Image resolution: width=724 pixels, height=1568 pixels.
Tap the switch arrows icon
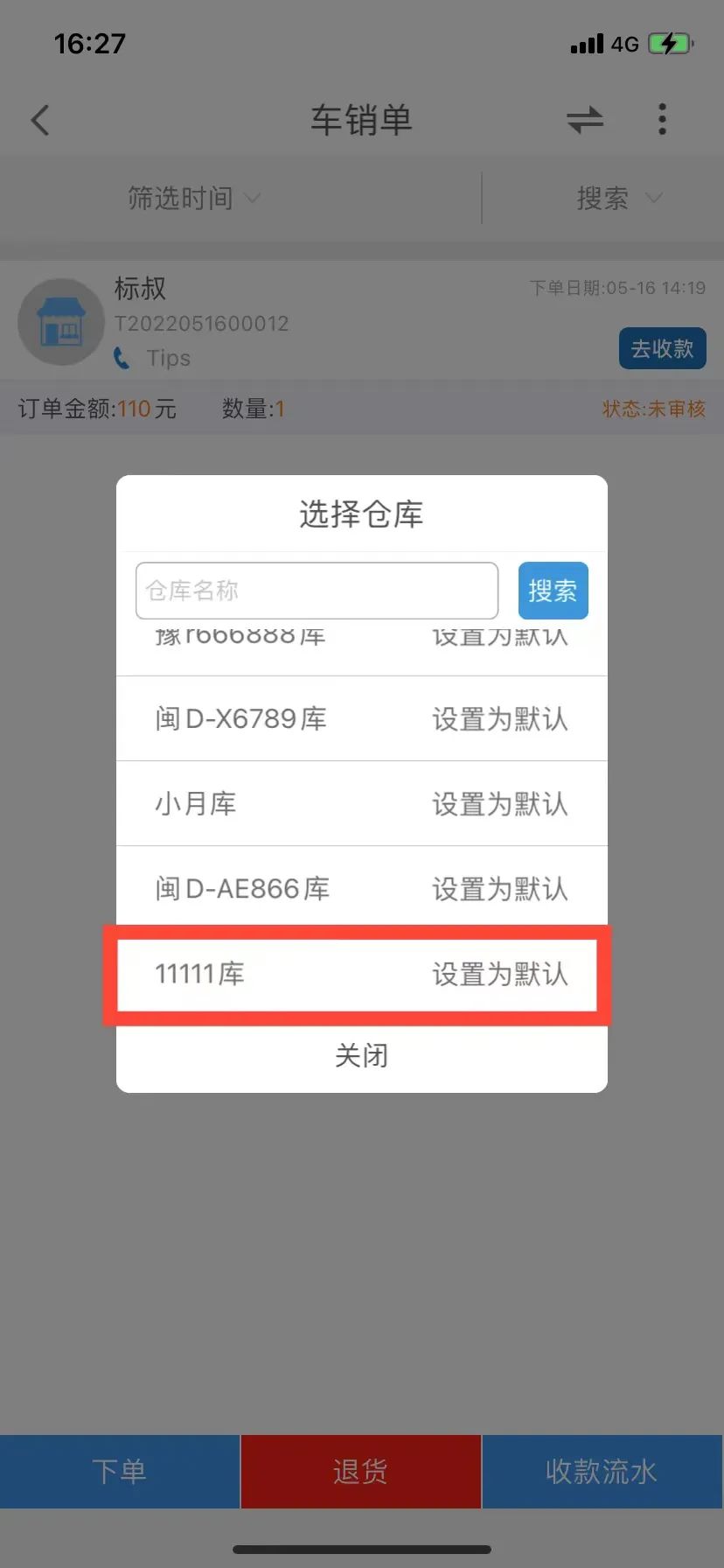point(585,119)
